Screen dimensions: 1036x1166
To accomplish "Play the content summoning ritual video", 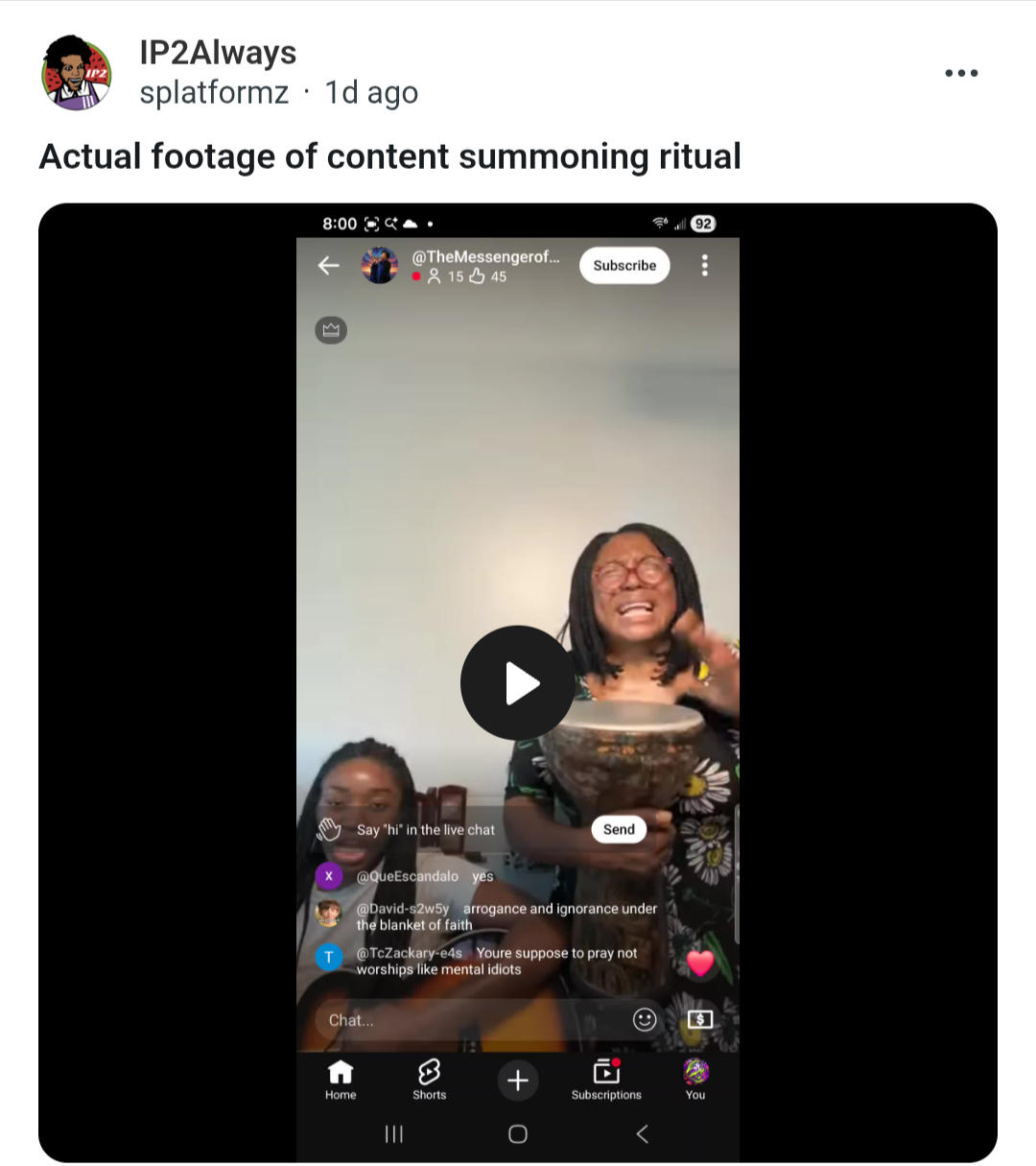I will click(x=518, y=682).
